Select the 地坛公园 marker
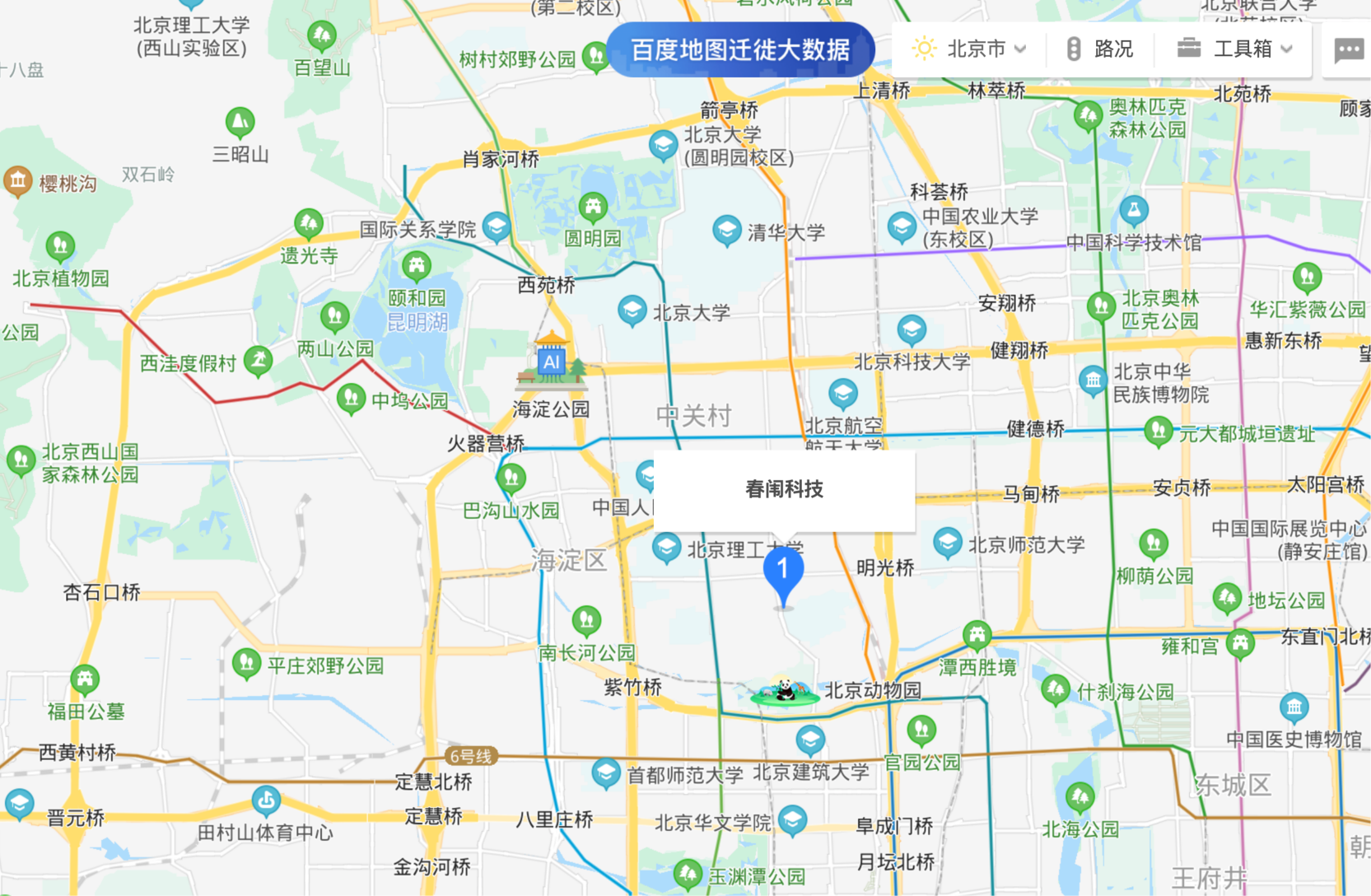This screenshot has width=1371, height=896. pos(1227,597)
